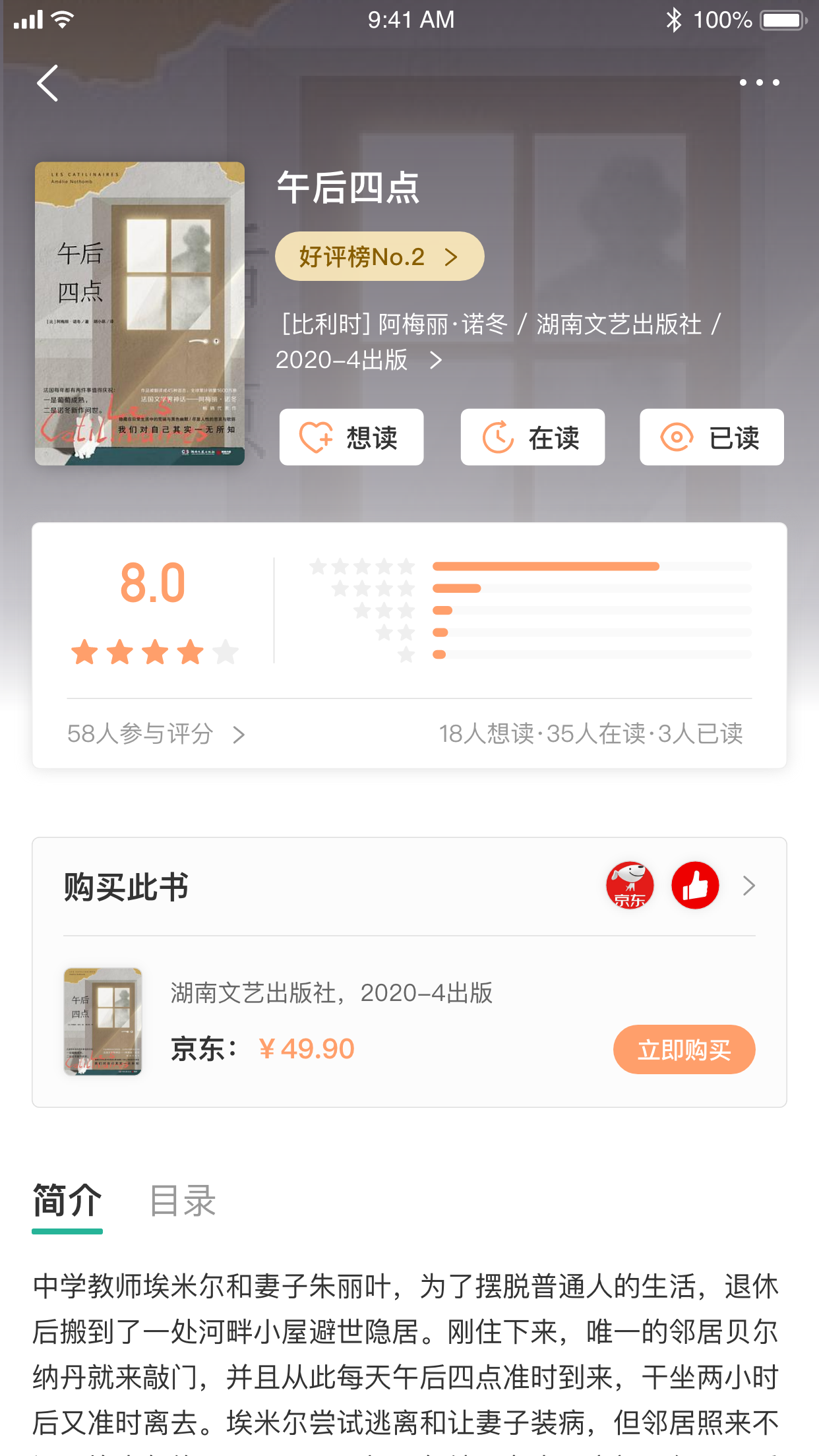Viewport: 819px width, 1456px height.
Task: Open the 好评榜No.2 ranking chip
Action: pyautogui.click(x=379, y=257)
